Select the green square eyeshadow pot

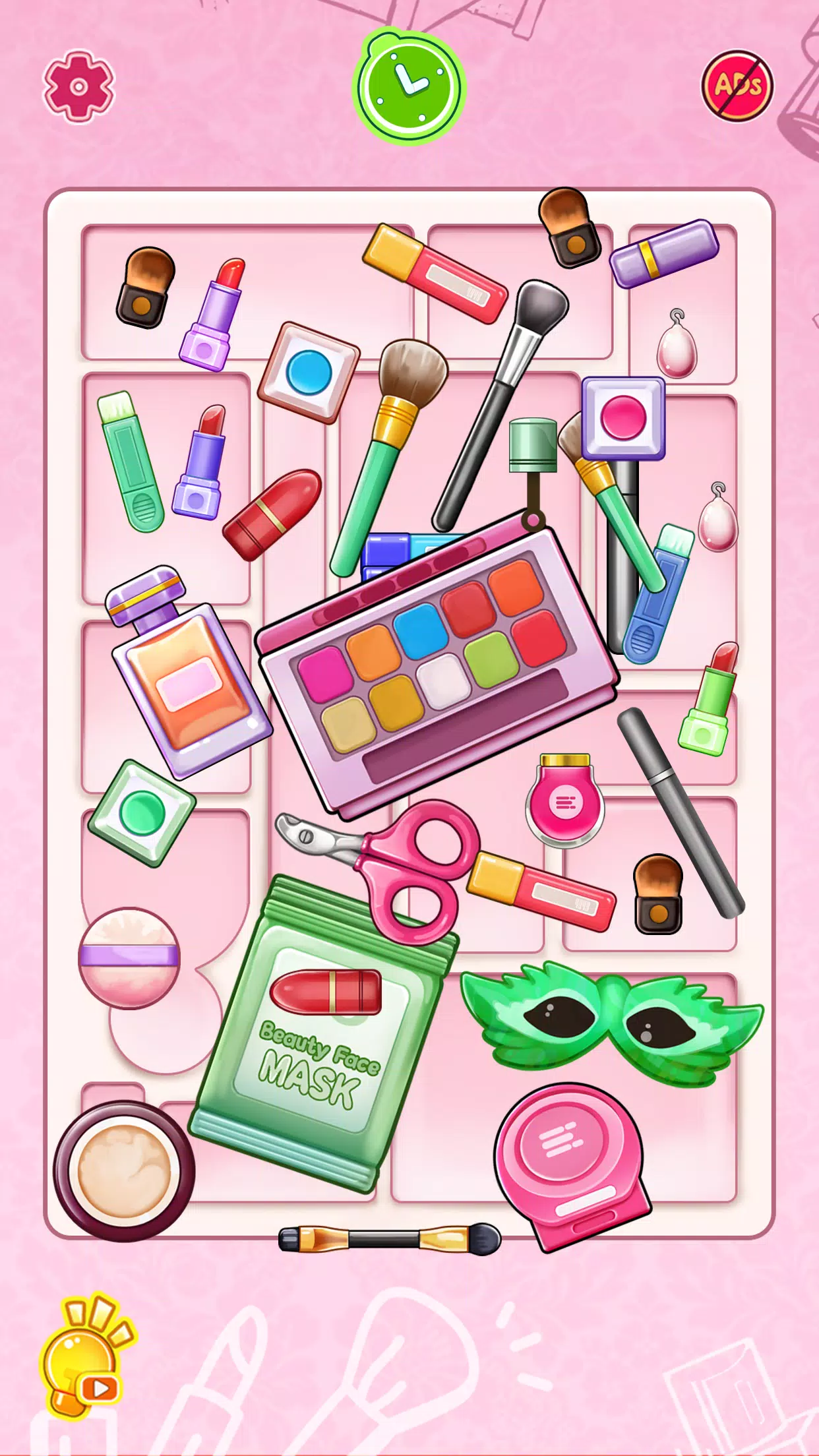142,812
